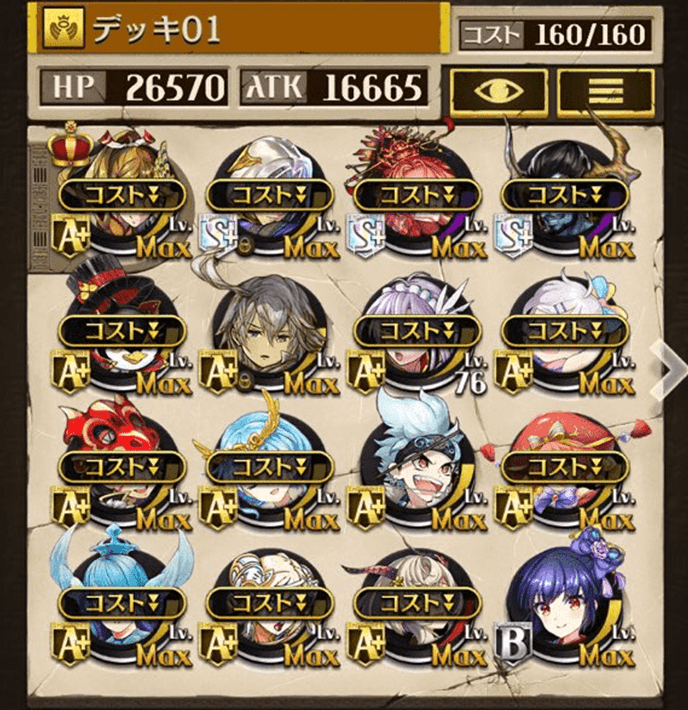688x710 pixels.
Task: Open the list menu button
Action: pyautogui.click(x=604, y=91)
